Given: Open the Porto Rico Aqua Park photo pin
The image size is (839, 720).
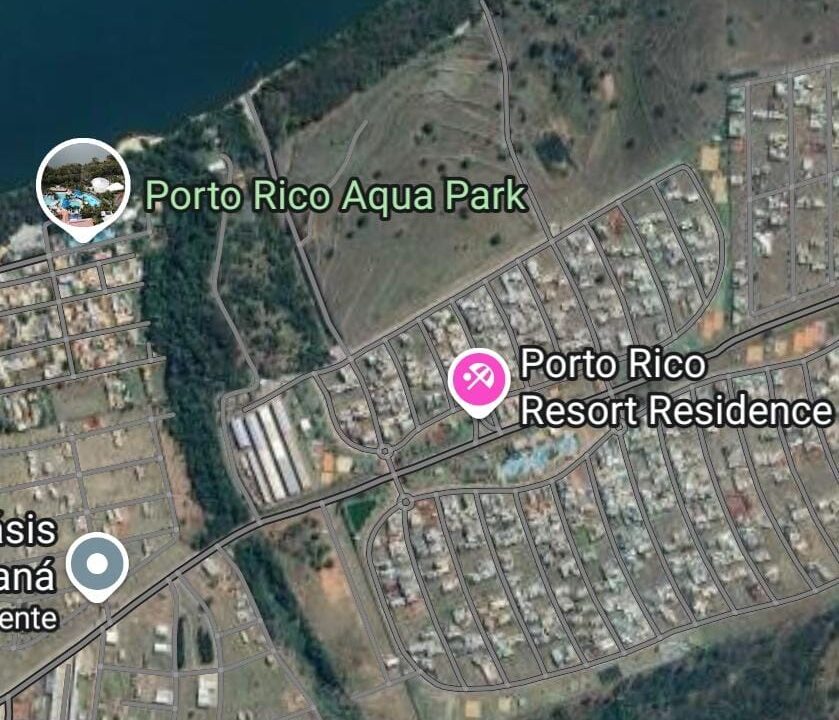Looking at the screenshot, I should click(82, 186).
